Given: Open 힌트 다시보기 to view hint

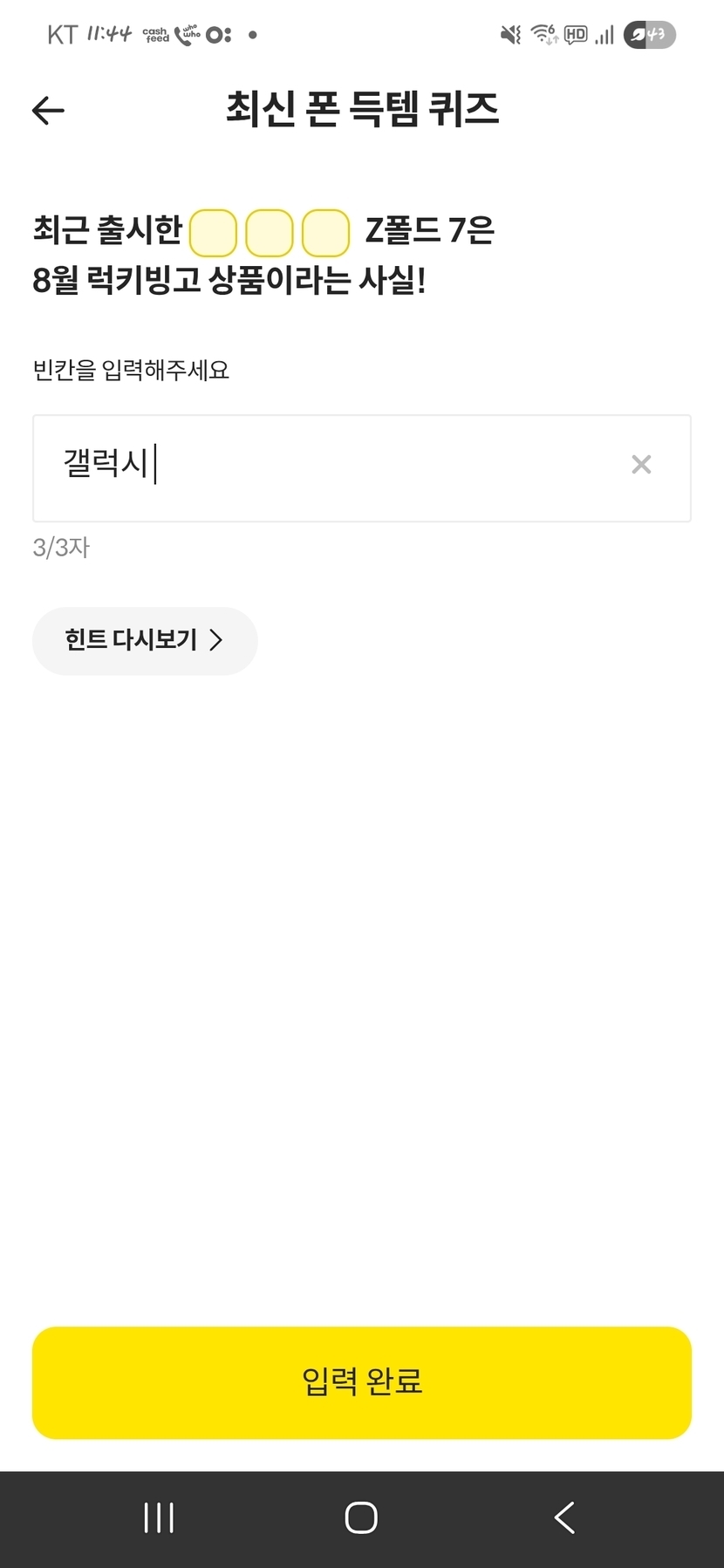Looking at the screenshot, I should pos(145,641).
